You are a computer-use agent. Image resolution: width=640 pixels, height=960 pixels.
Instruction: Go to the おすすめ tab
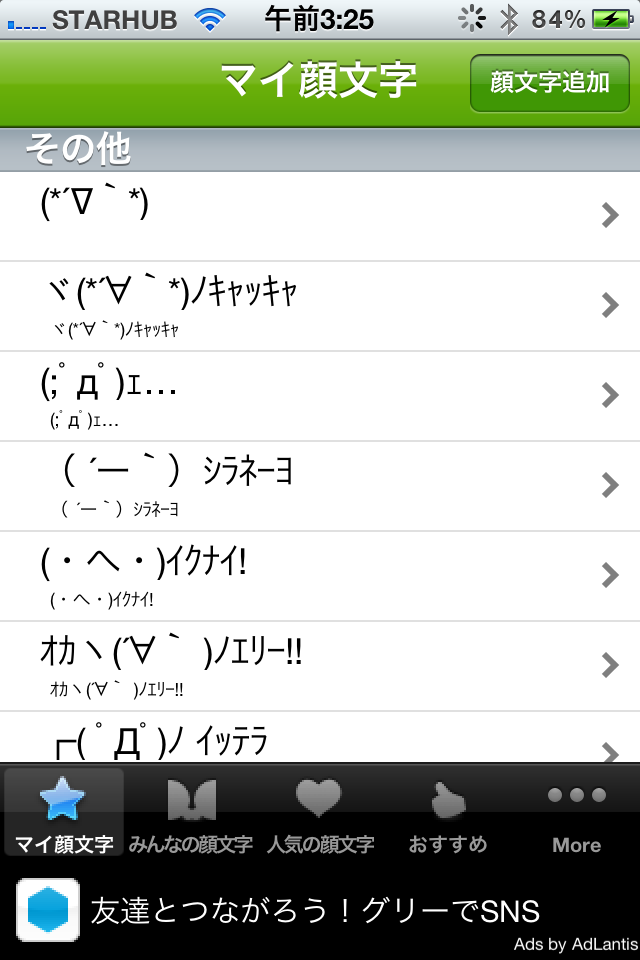click(447, 815)
